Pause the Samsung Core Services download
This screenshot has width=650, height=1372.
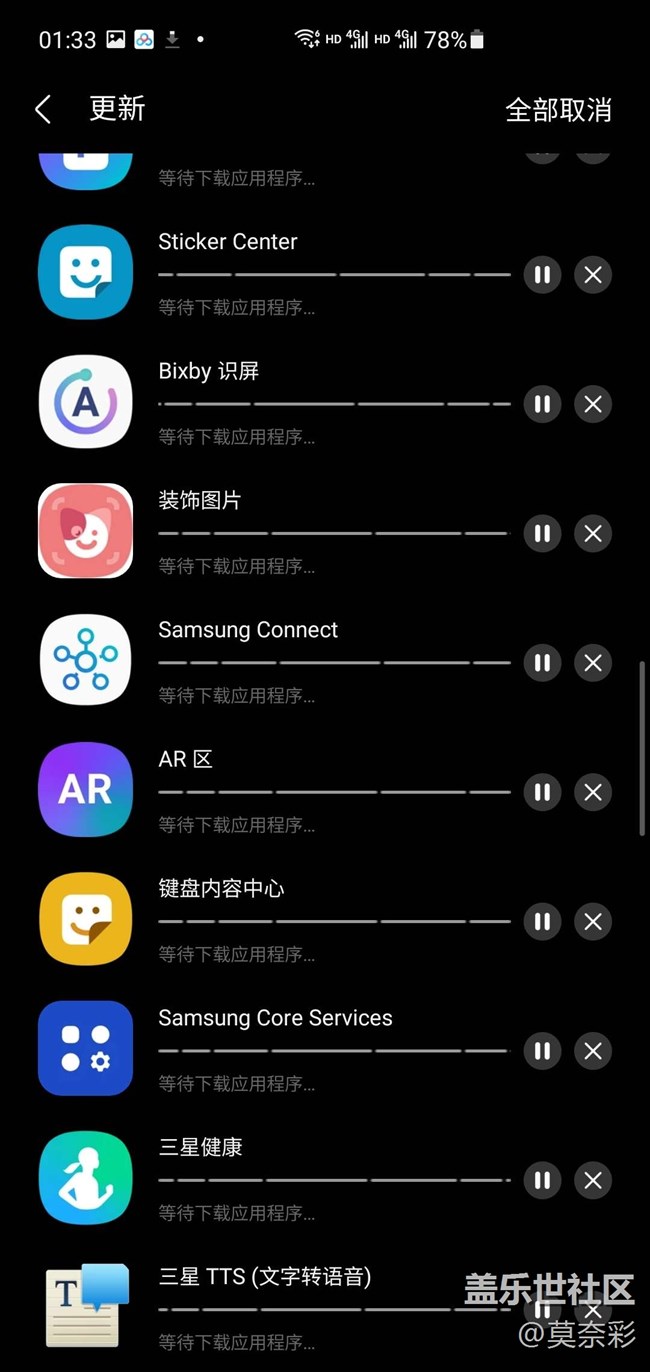[x=542, y=1051]
